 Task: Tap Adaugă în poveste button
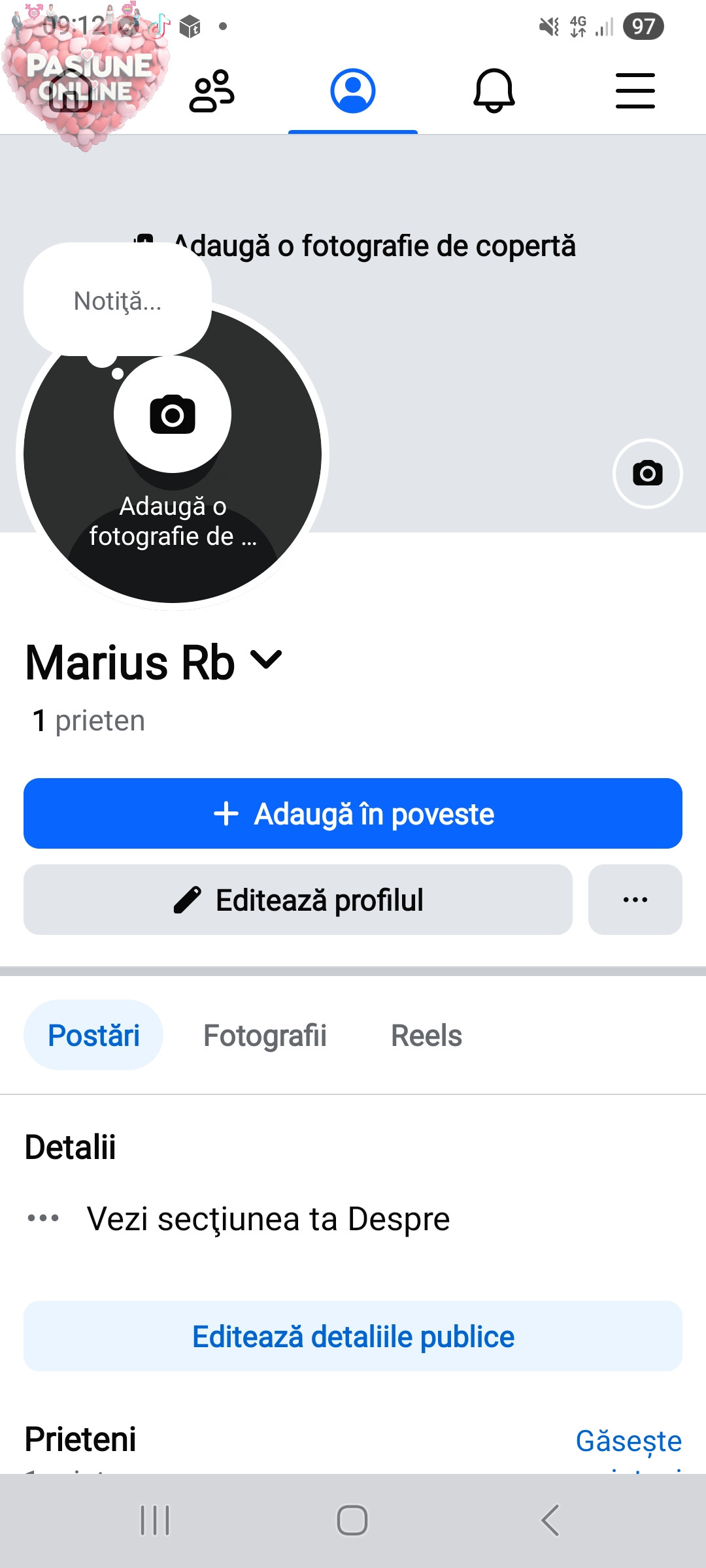click(353, 813)
